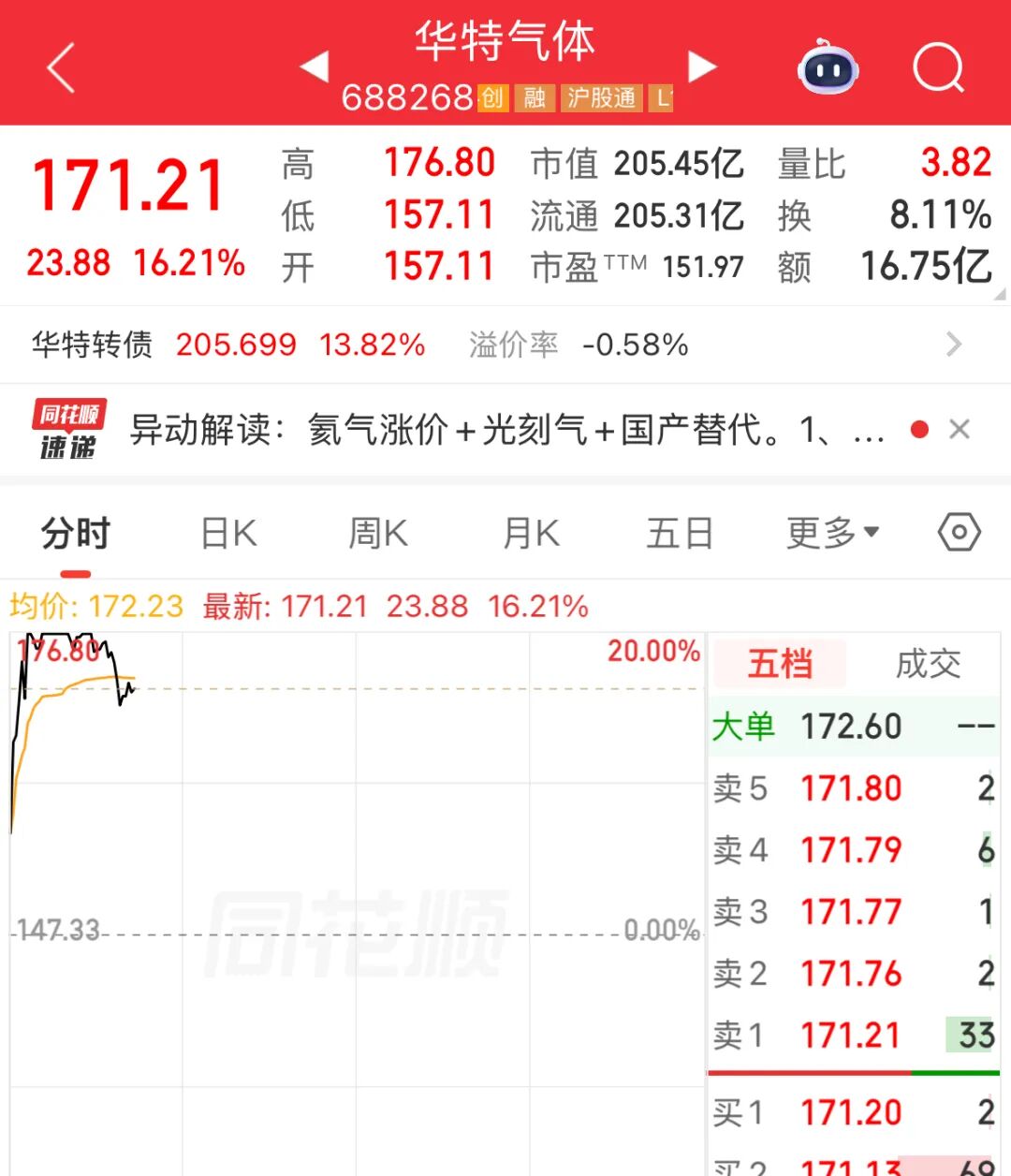Switch to the 月K chart
The height and width of the screenshot is (1176, 1011).
click(531, 535)
